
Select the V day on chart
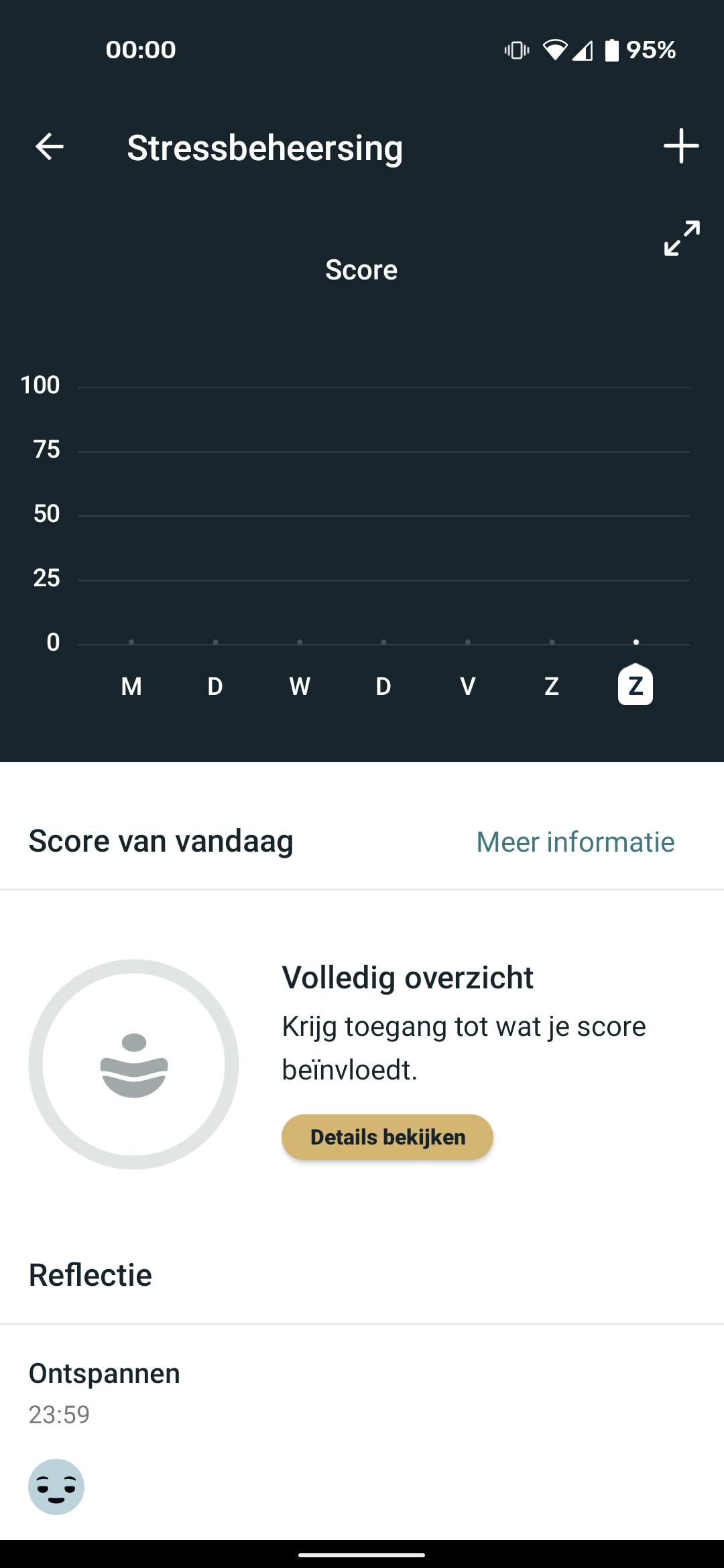[468, 685]
